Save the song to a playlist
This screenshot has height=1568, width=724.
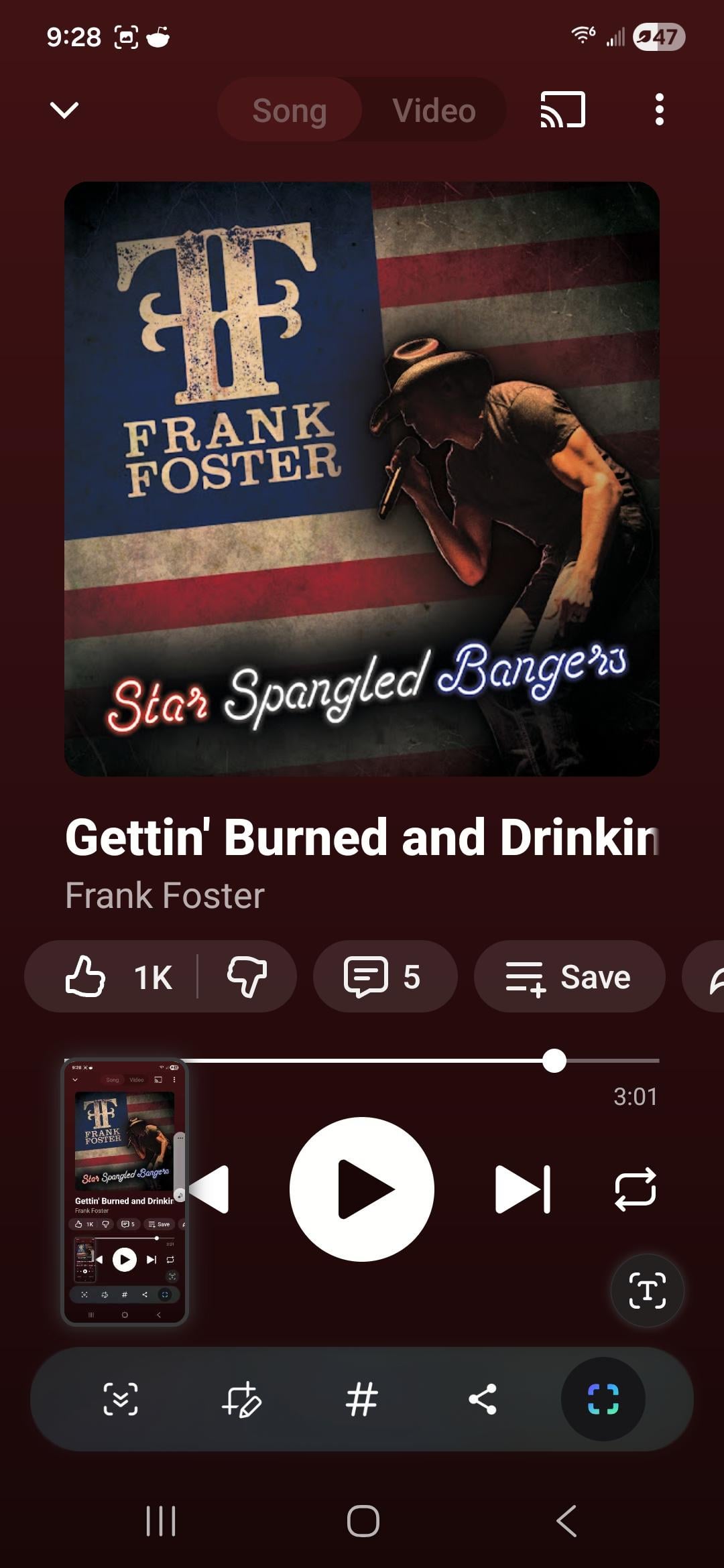point(569,977)
